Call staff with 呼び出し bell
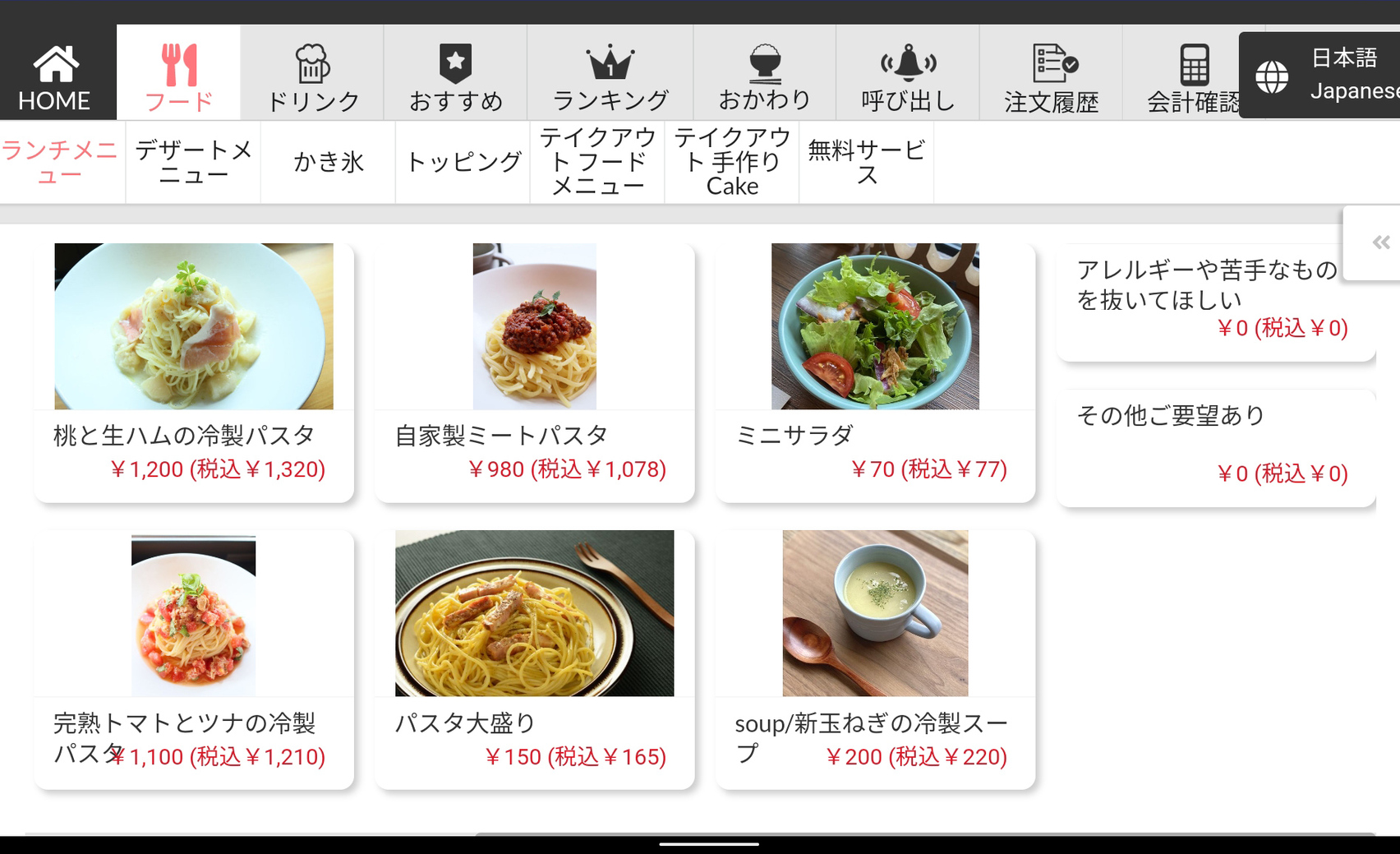1400x854 pixels. (x=907, y=76)
